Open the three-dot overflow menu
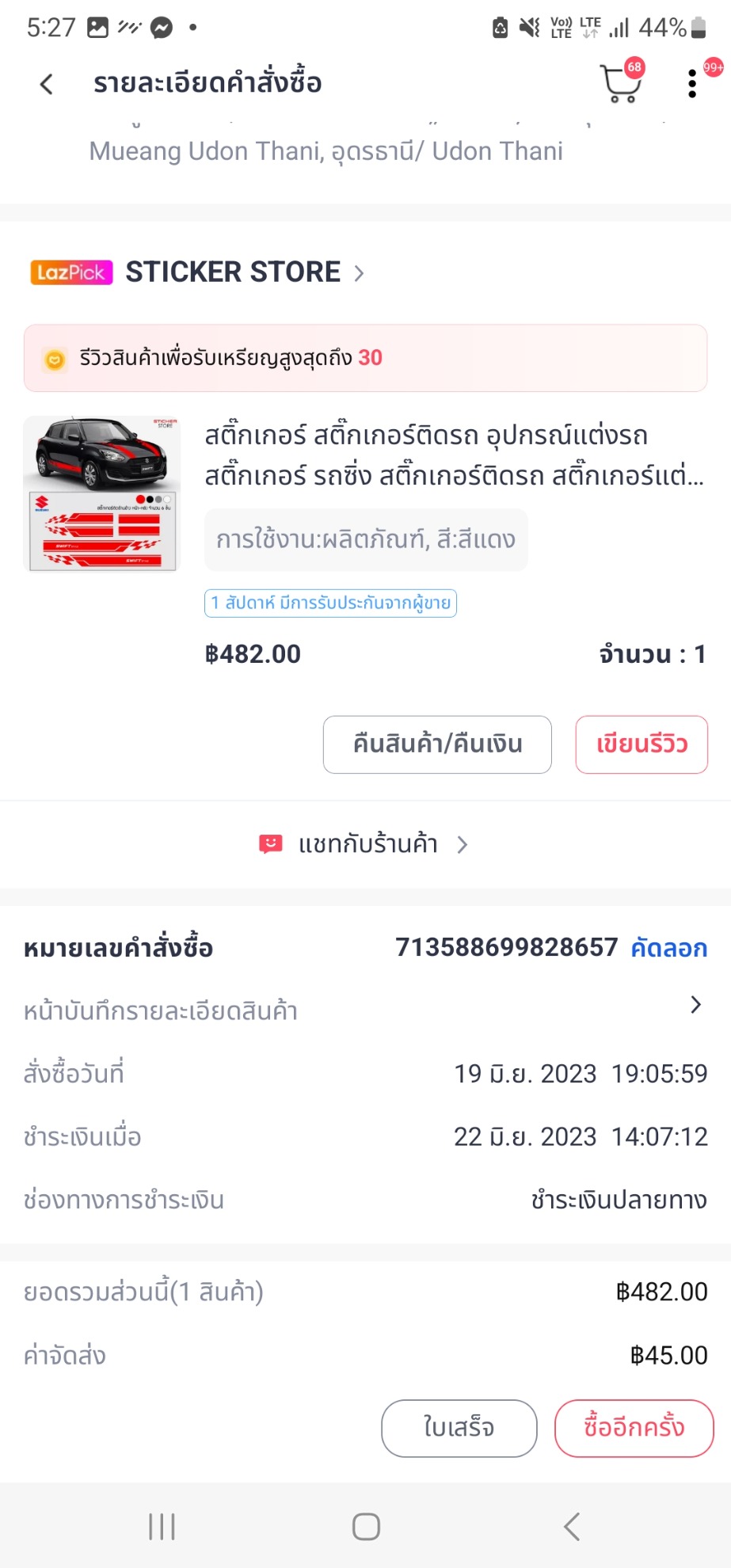Viewport: 731px width, 1568px height. pyautogui.click(x=692, y=84)
